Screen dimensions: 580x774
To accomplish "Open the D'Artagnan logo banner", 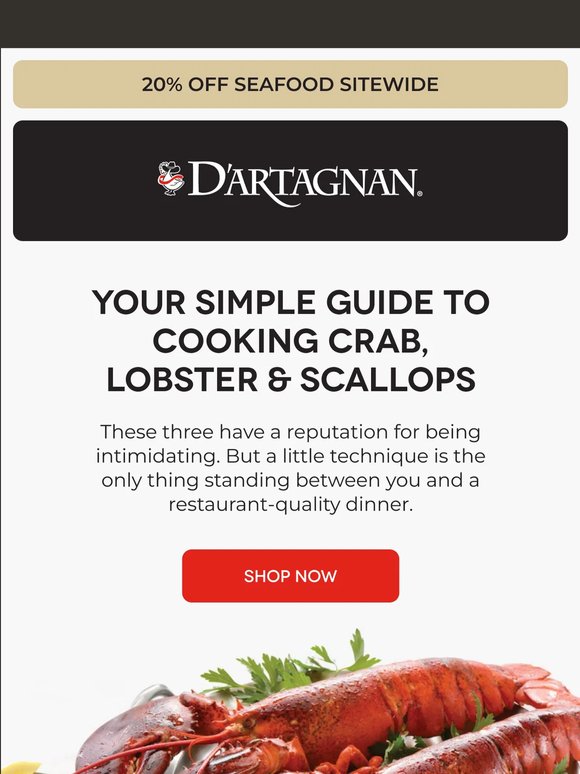I will pyautogui.click(x=290, y=181).
